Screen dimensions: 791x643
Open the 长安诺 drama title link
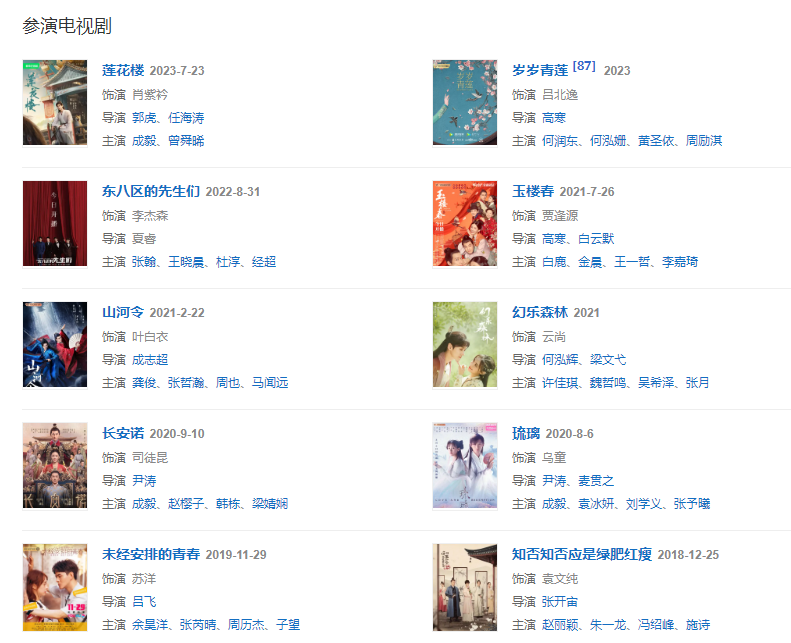123,434
